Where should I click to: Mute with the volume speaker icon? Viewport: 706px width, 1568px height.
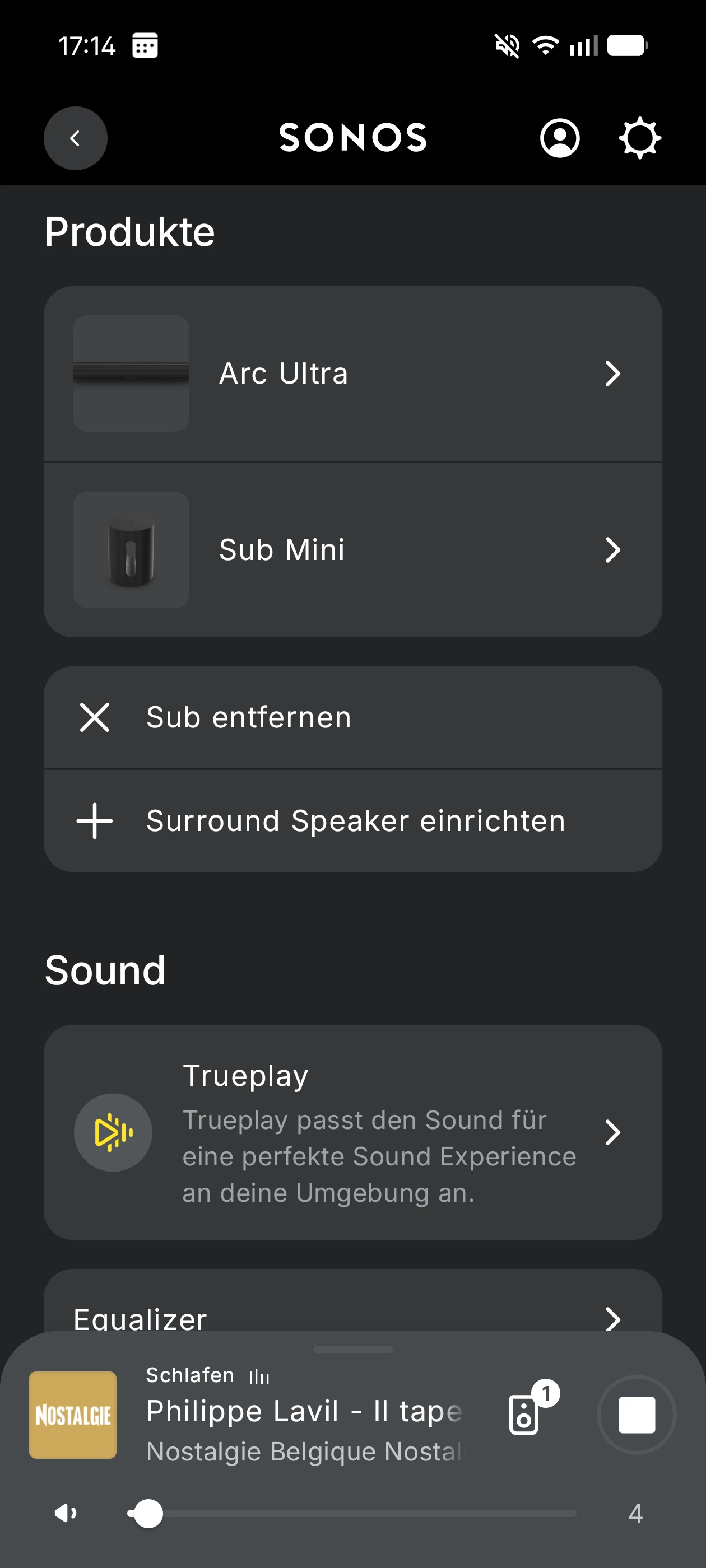click(x=66, y=1513)
